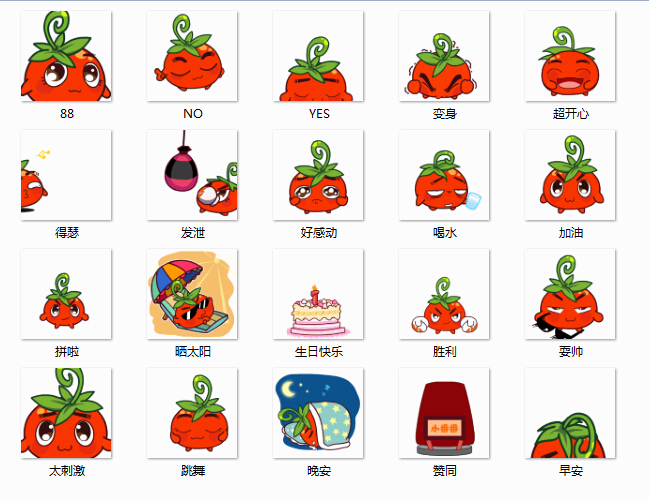The height and width of the screenshot is (501, 649).
Task: Select the YES tomato image
Action: pos(318,57)
